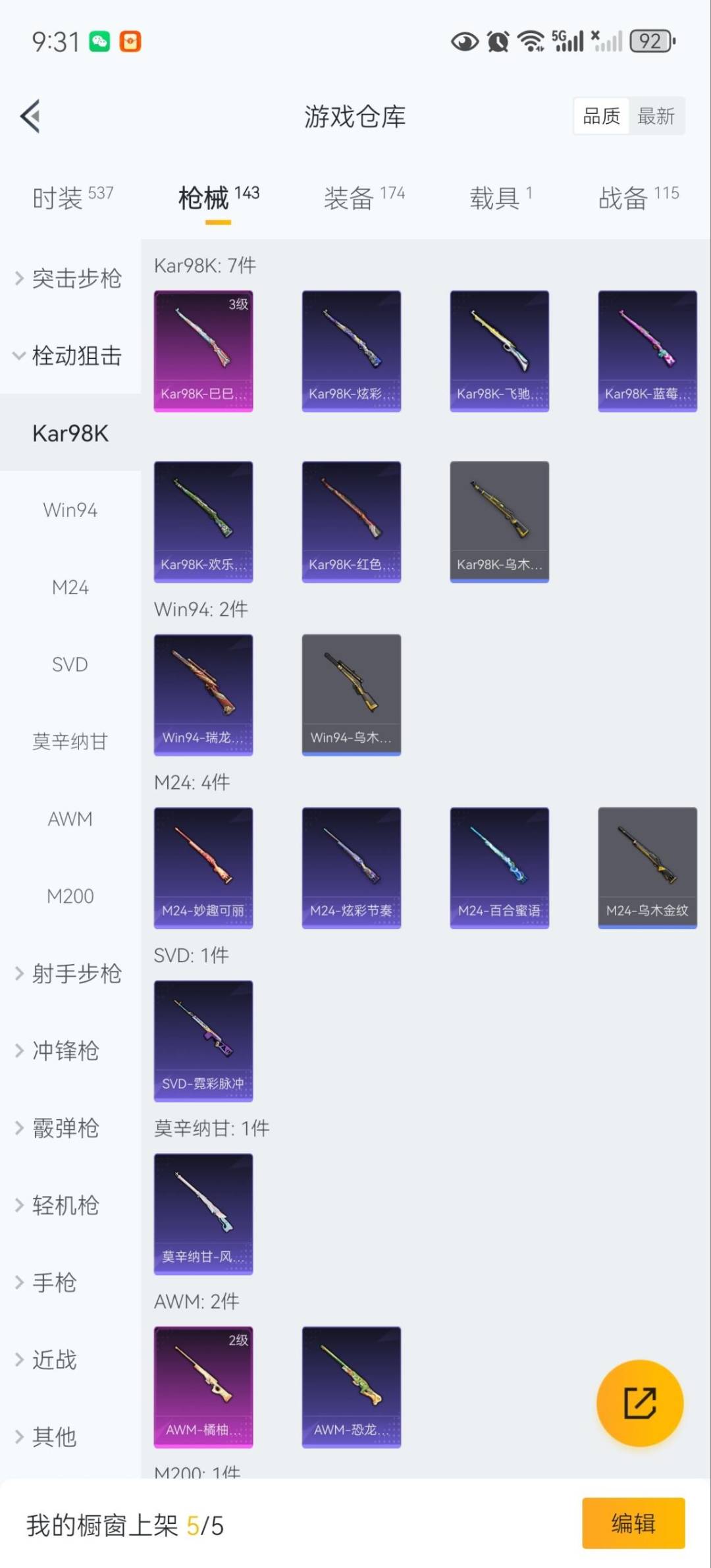Screen dimensions: 711x1568
Task: Switch sorting to 最新
Action: coord(656,116)
